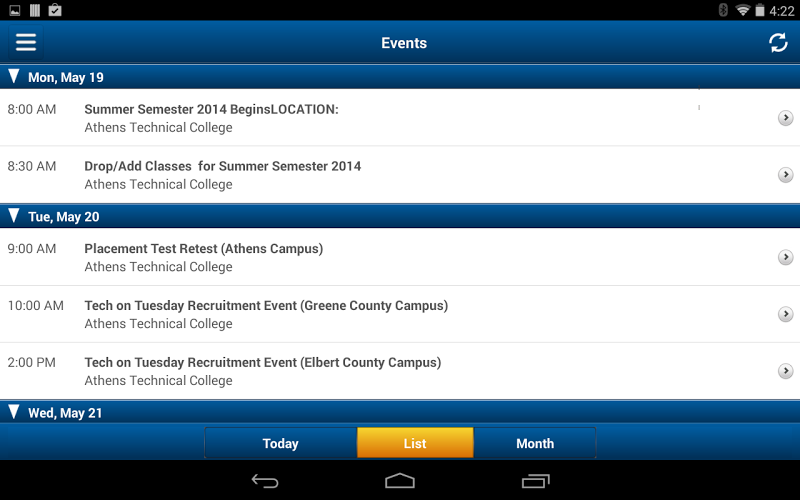Jump to Today's events
This screenshot has height=500, width=800.
tap(280, 443)
